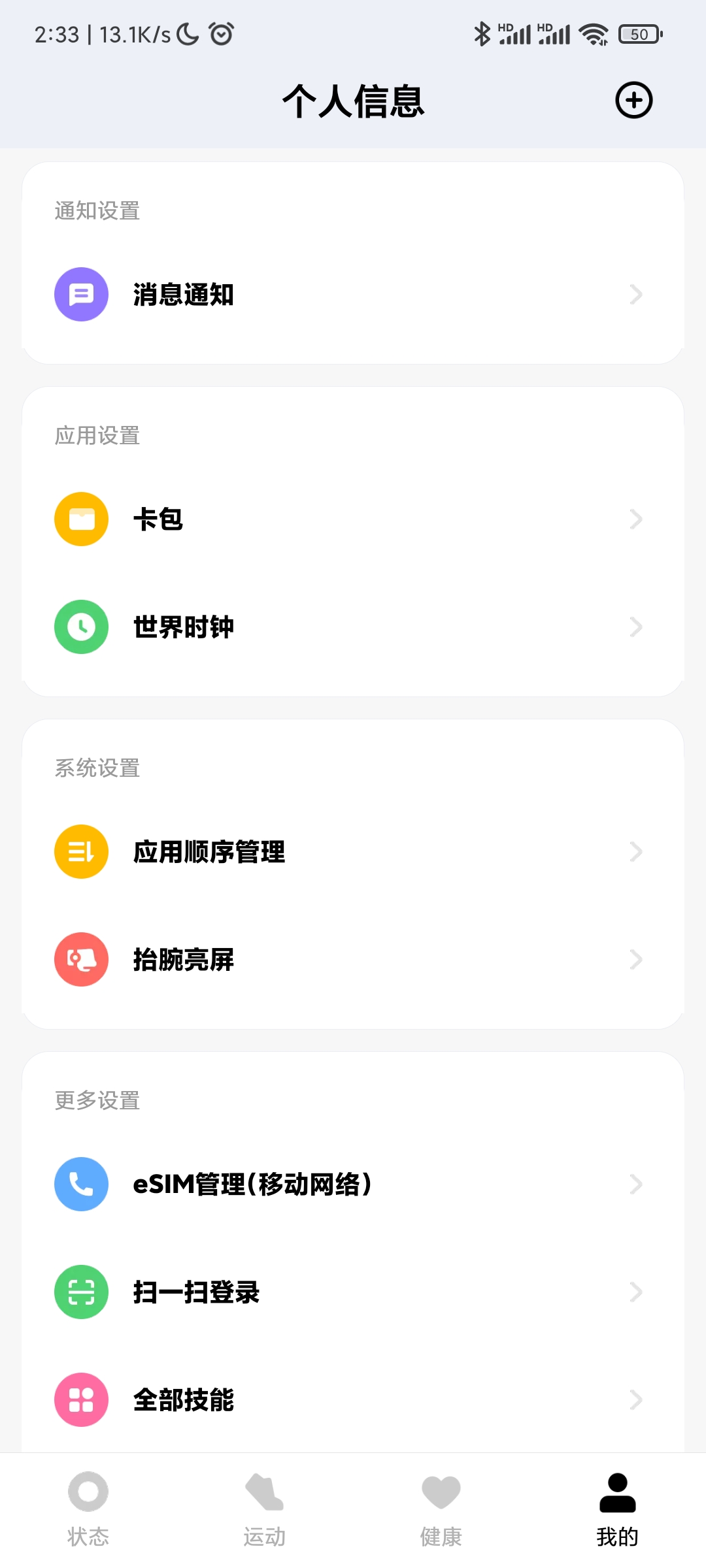Open 全部技能 list
The width and height of the screenshot is (706, 1568).
[353, 1400]
